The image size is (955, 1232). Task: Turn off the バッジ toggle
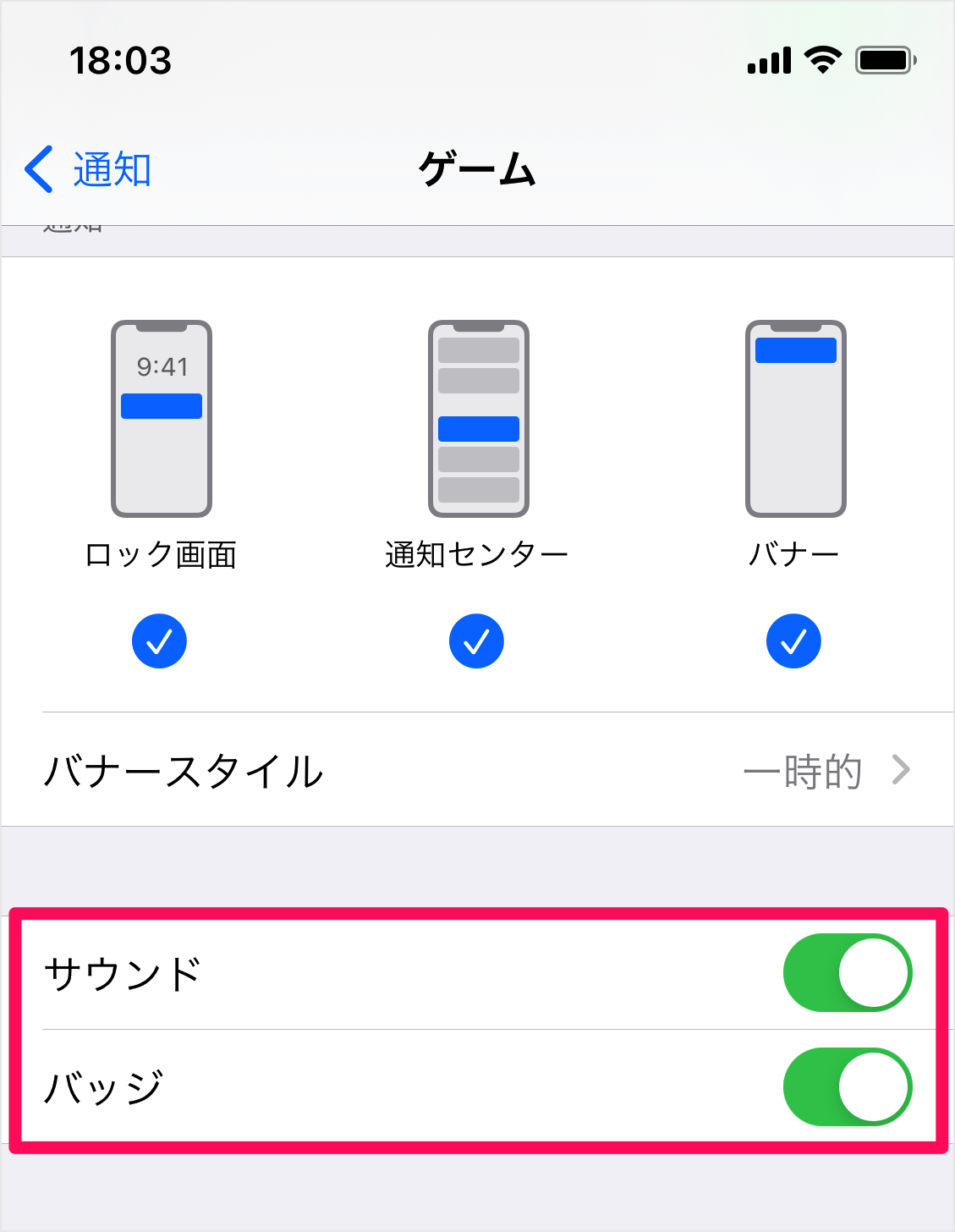(848, 1087)
